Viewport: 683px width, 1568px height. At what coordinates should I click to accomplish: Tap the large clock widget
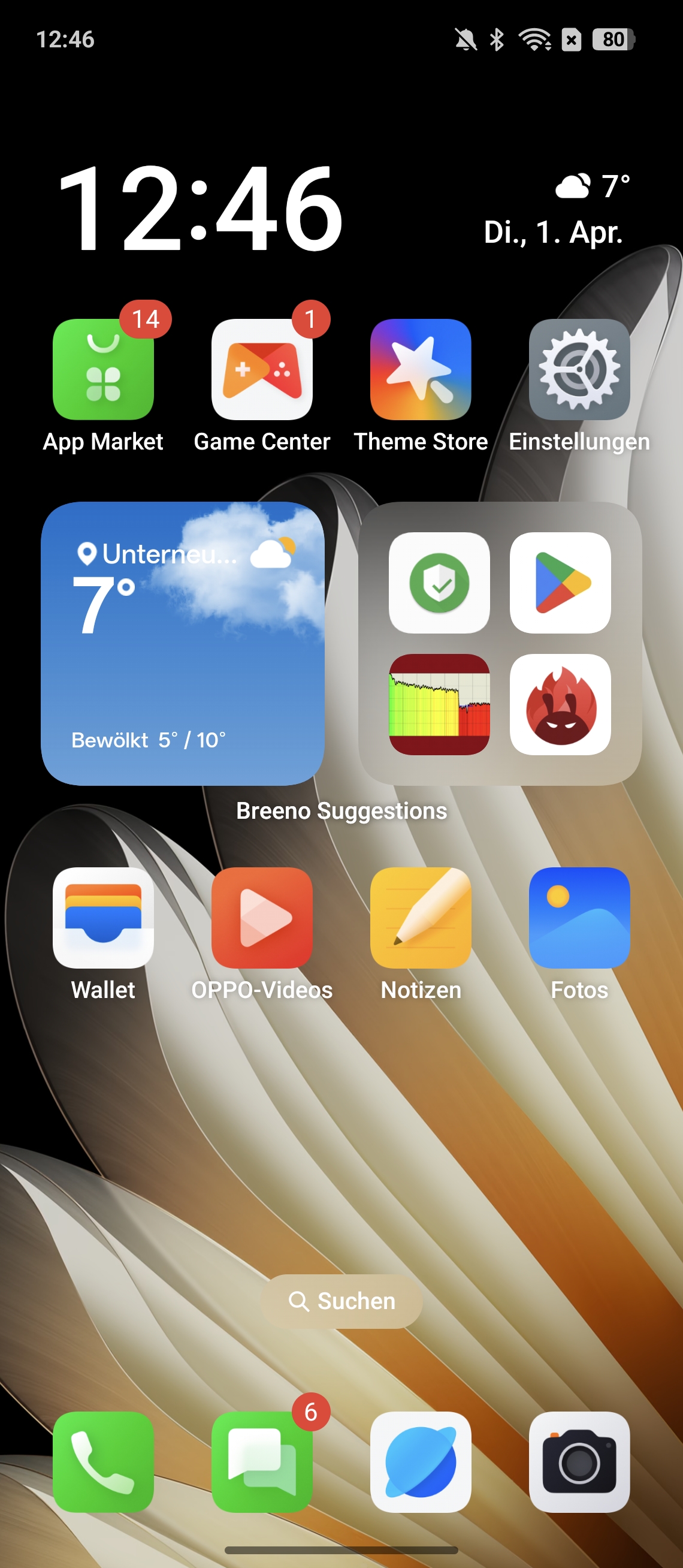201,208
